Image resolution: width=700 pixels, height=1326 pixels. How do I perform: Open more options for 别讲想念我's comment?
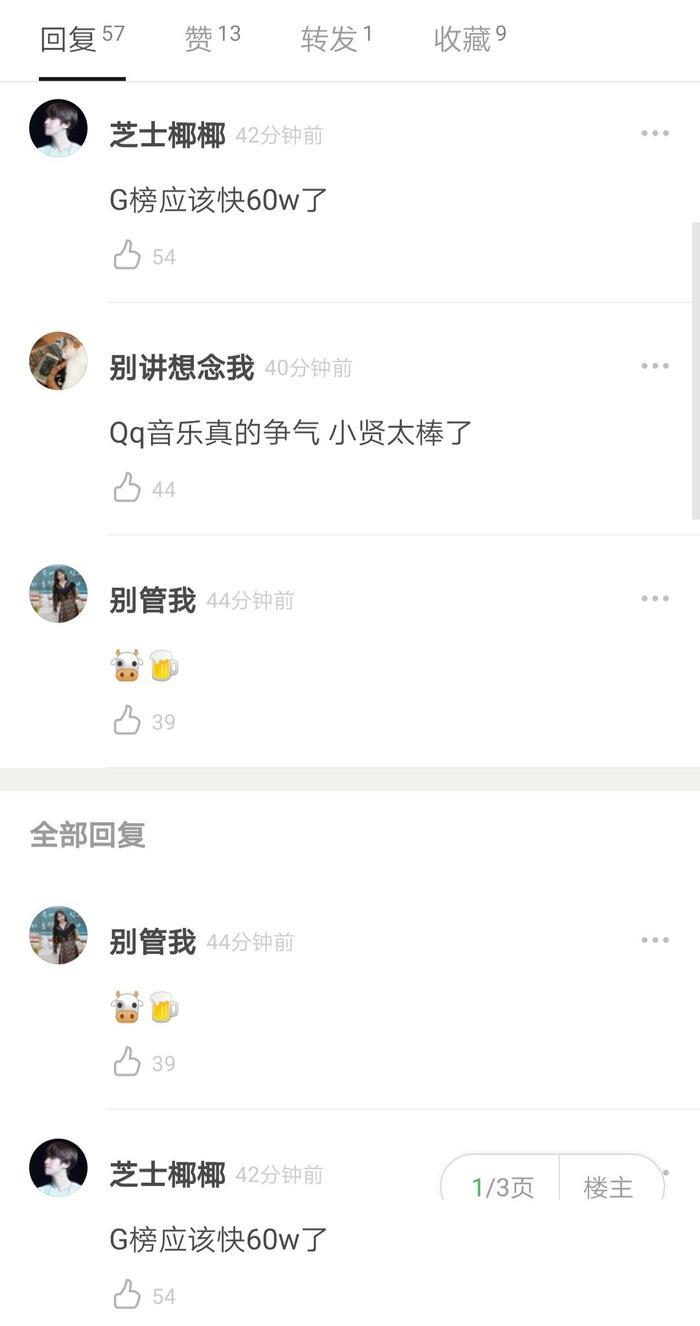655,366
